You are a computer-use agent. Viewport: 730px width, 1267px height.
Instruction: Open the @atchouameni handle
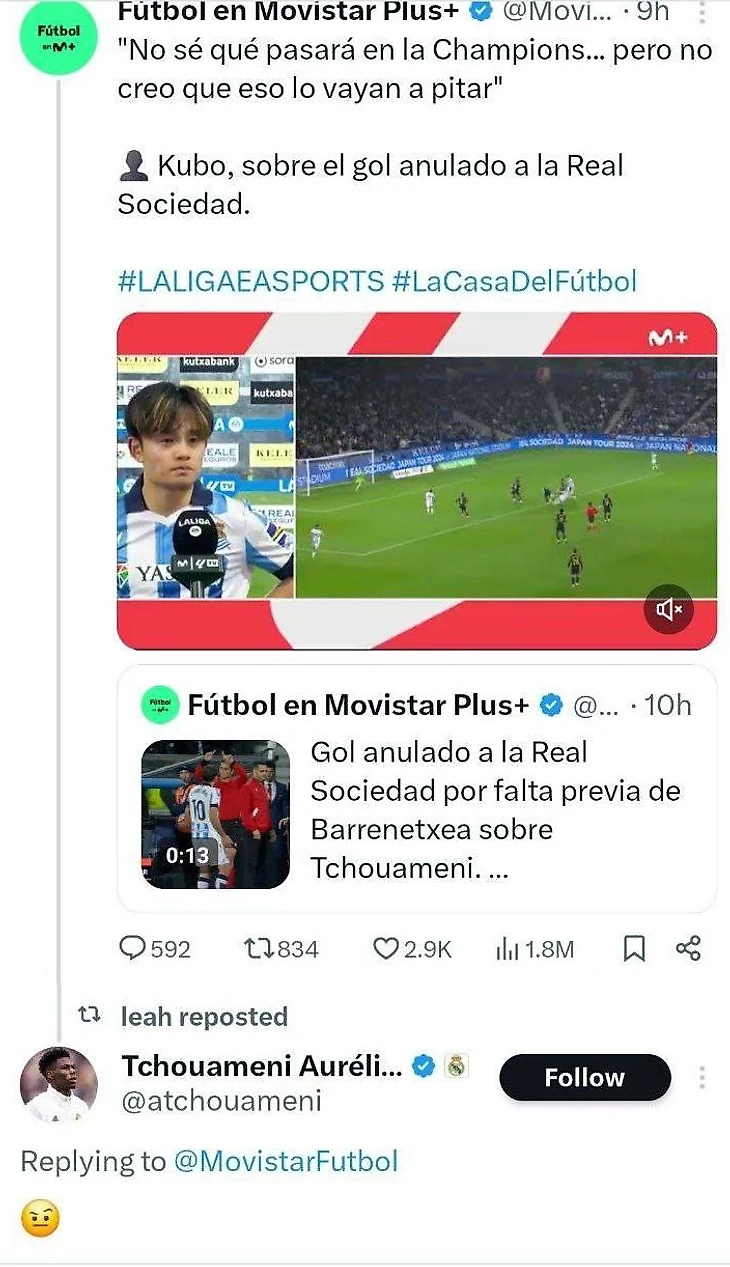222,1101
